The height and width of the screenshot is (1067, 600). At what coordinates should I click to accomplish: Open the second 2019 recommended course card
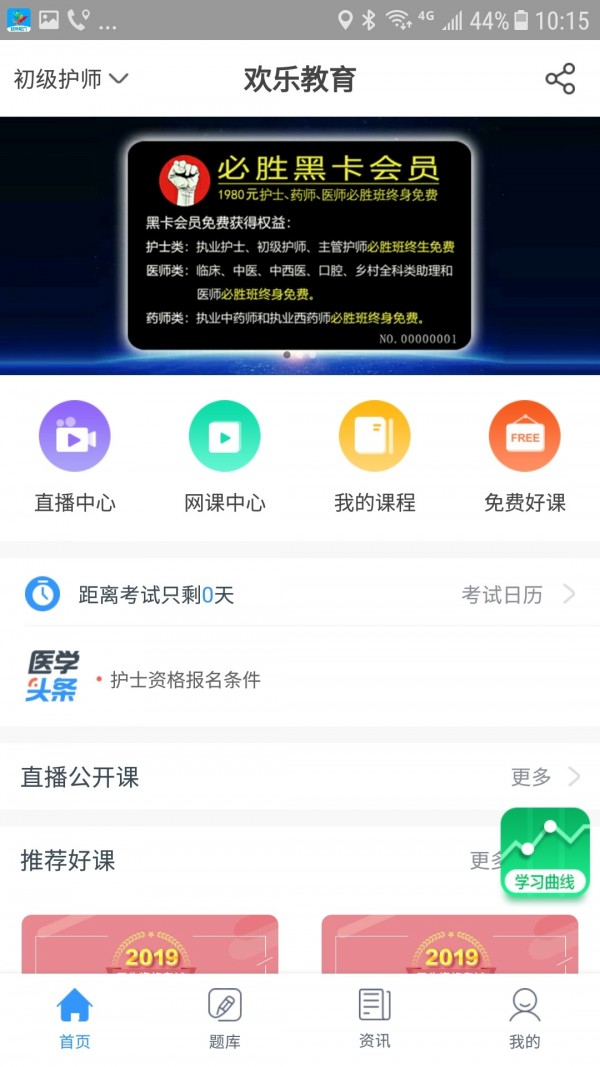point(450,943)
